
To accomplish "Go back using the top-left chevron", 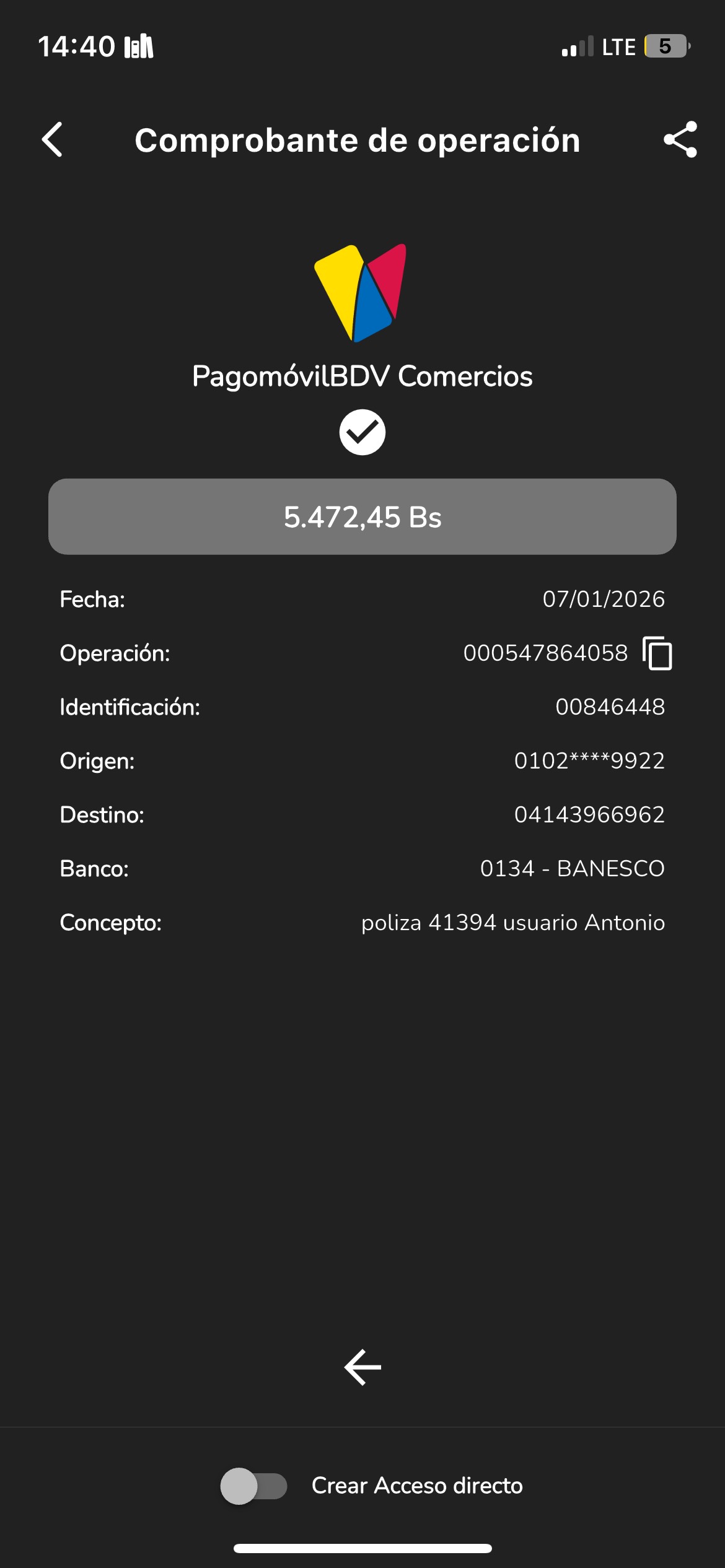I will coord(53,140).
